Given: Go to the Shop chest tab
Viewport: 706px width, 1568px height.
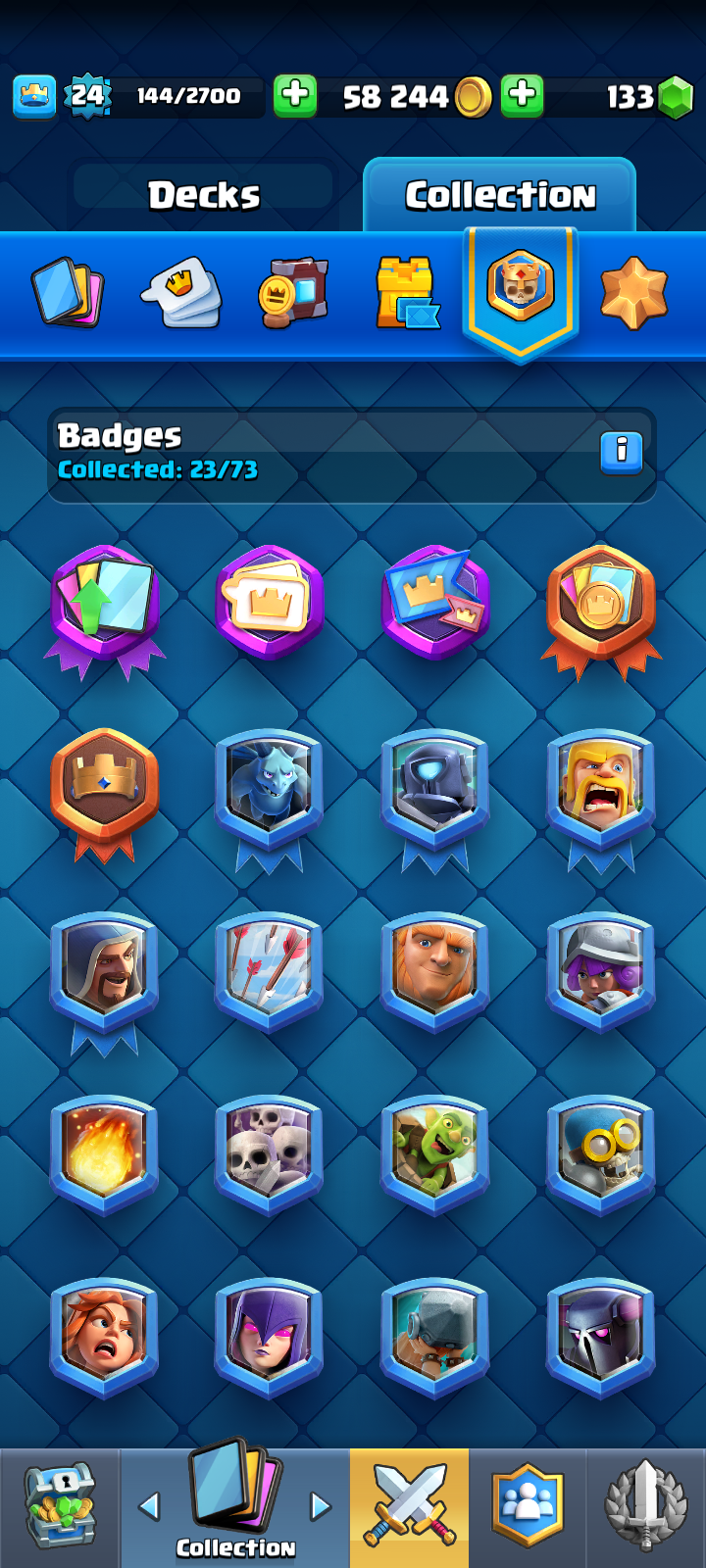Looking at the screenshot, I should coord(59,1507).
